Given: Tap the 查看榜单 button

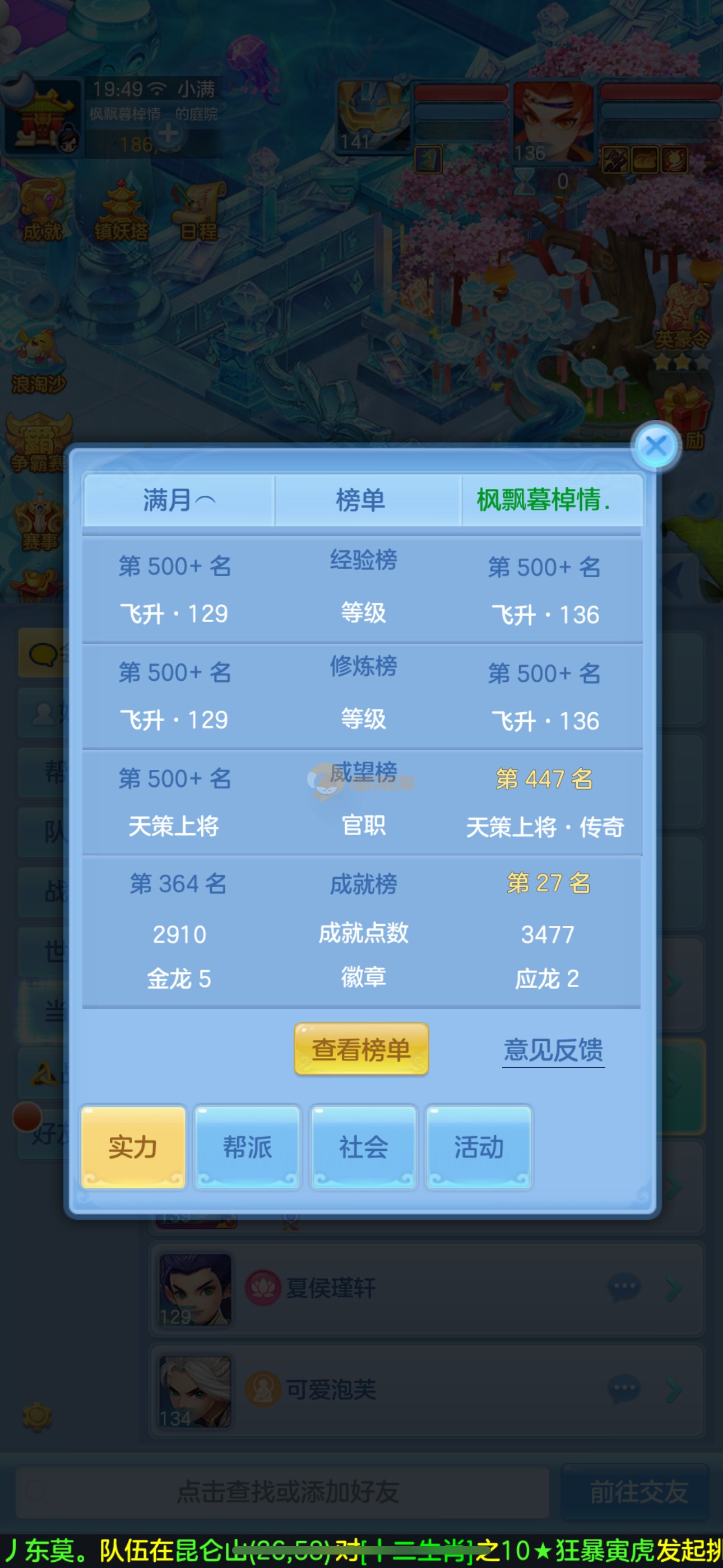Looking at the screenshot, I should click(x=361, y=1049).
